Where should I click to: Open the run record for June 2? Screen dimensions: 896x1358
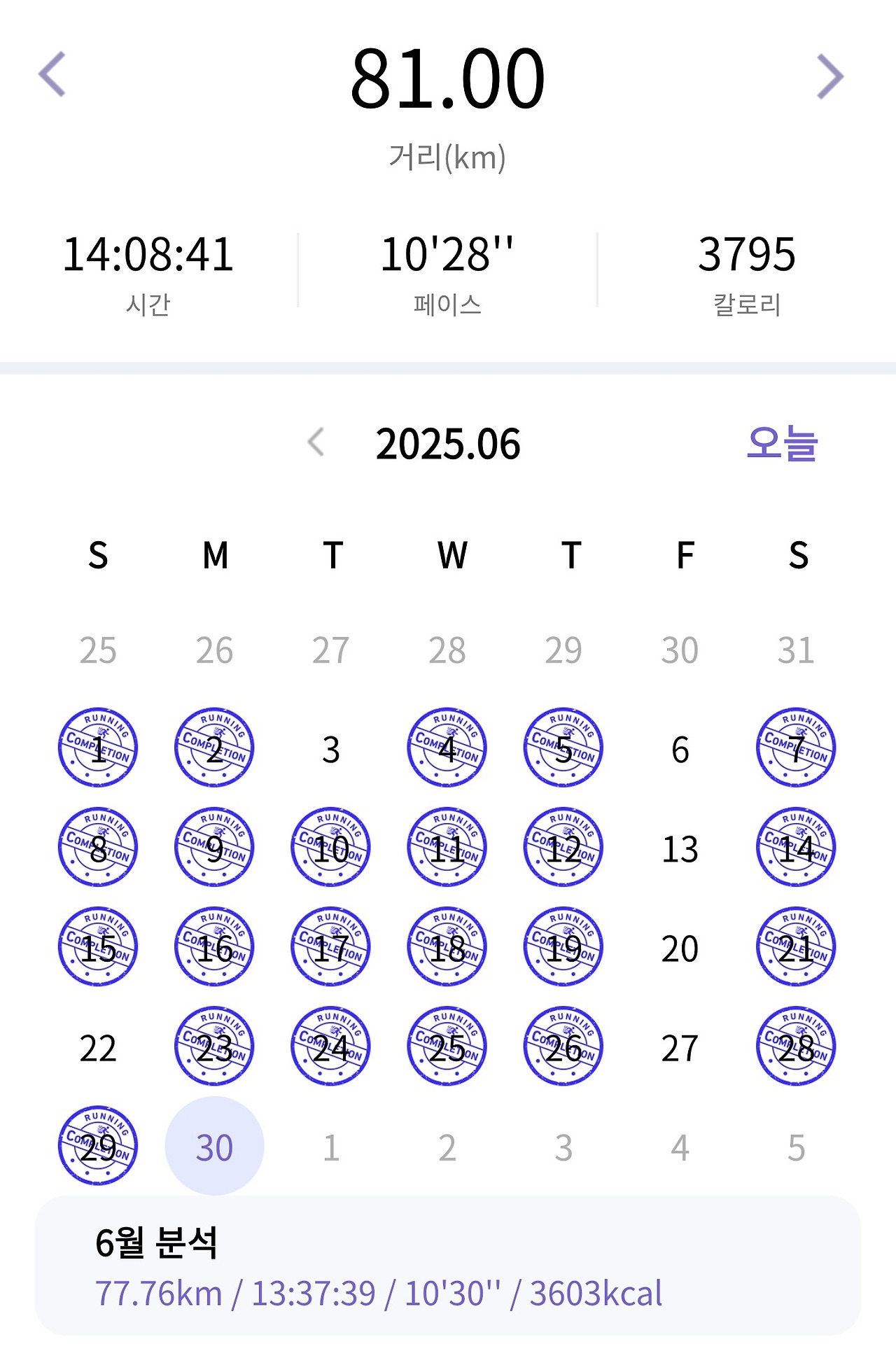(x=214, y=748)
